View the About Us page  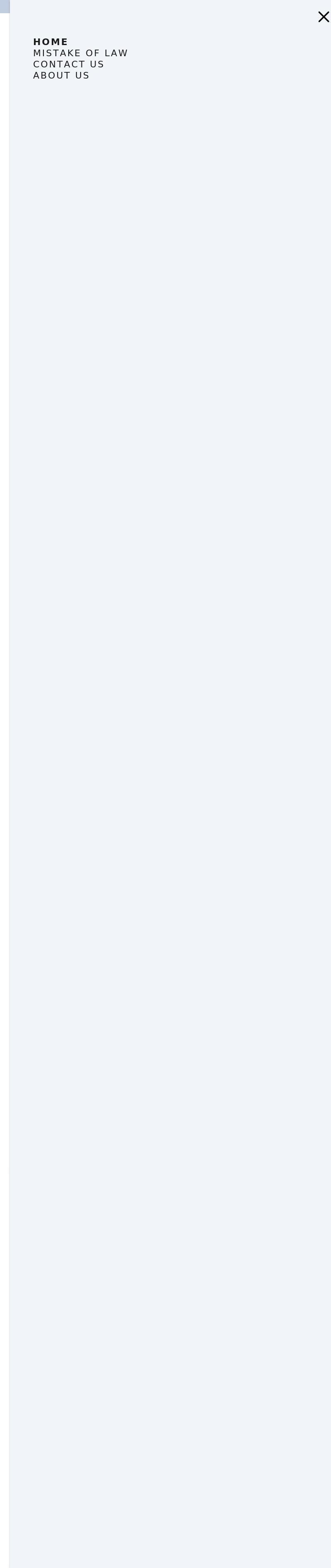pos(61,76)
